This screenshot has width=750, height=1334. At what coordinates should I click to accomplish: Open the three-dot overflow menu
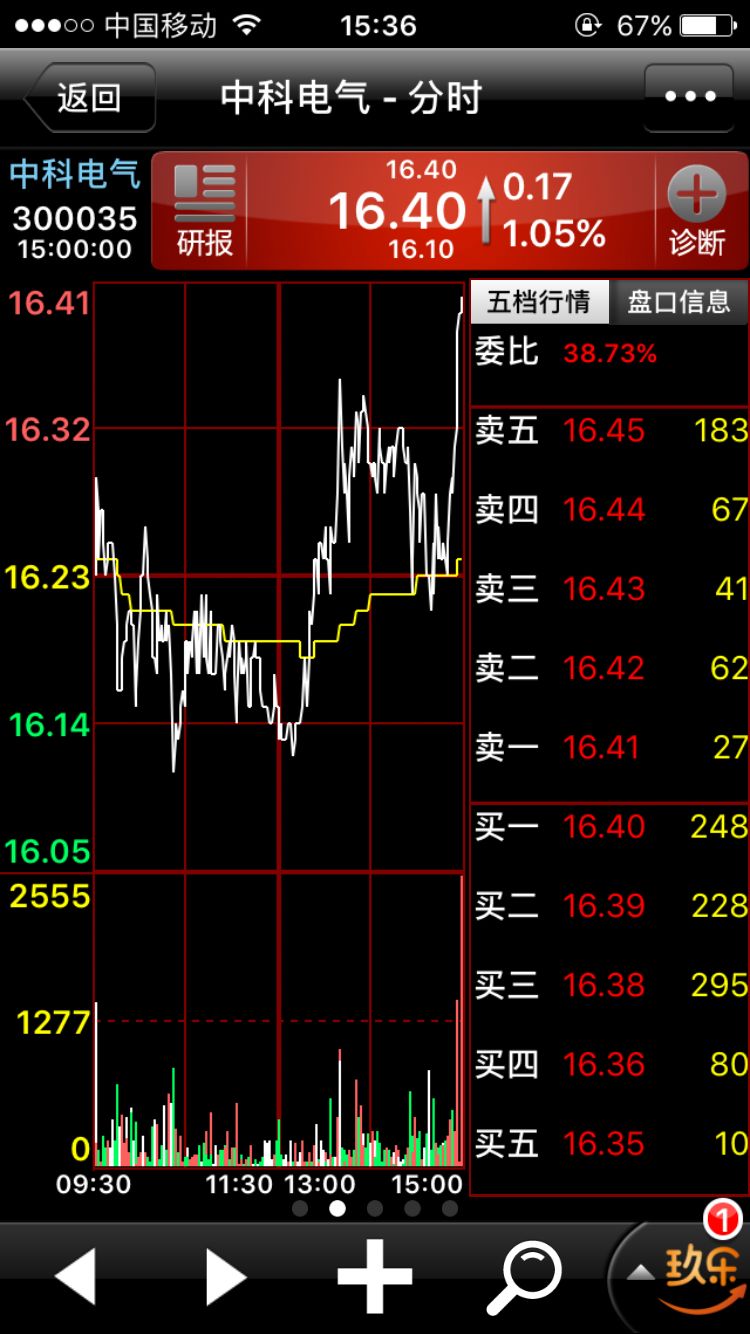pos(691,97)
